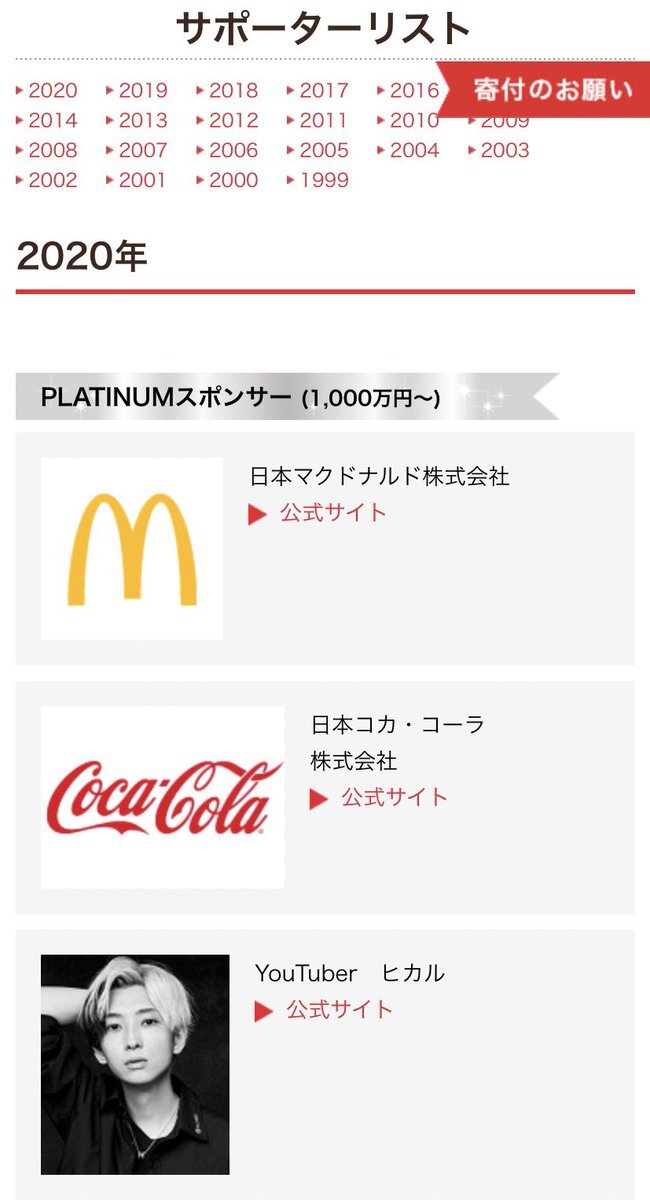
Task: Jump to the 2018 supporters
Action: [233, 90]
